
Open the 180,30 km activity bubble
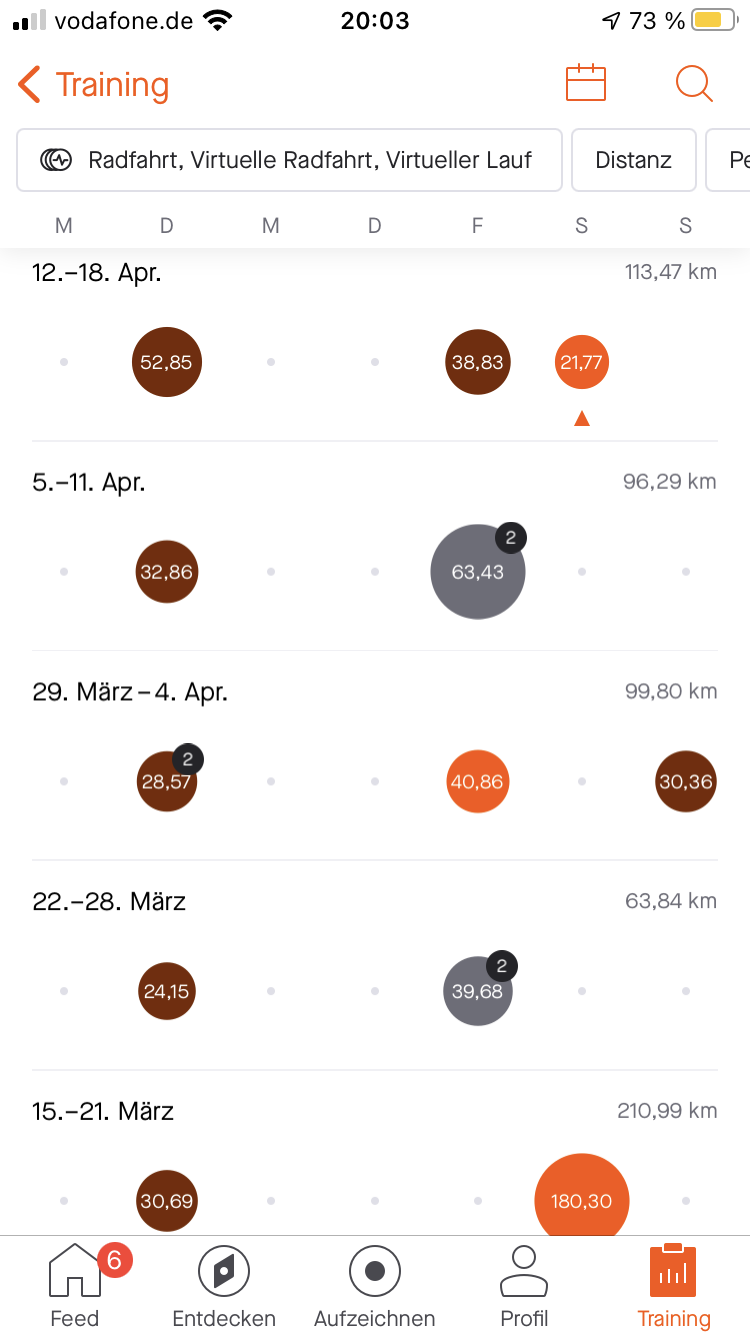coord(582,1201)
